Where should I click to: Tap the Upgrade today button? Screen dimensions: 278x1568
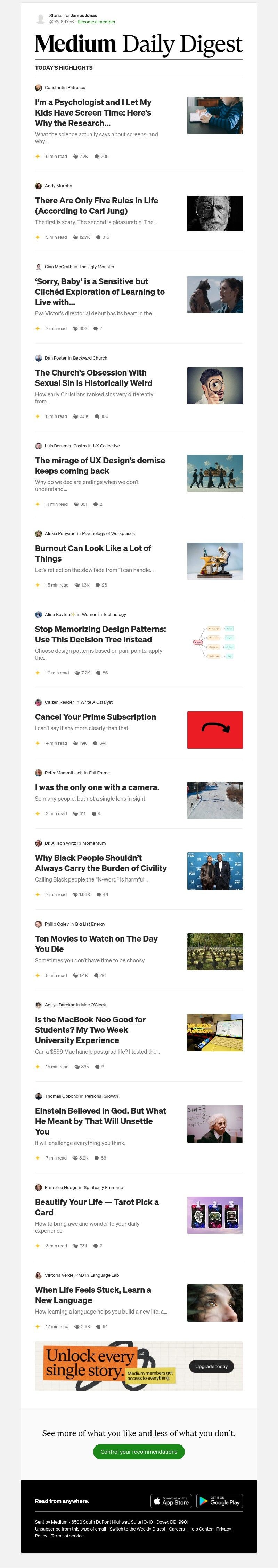coord(211,1366)
